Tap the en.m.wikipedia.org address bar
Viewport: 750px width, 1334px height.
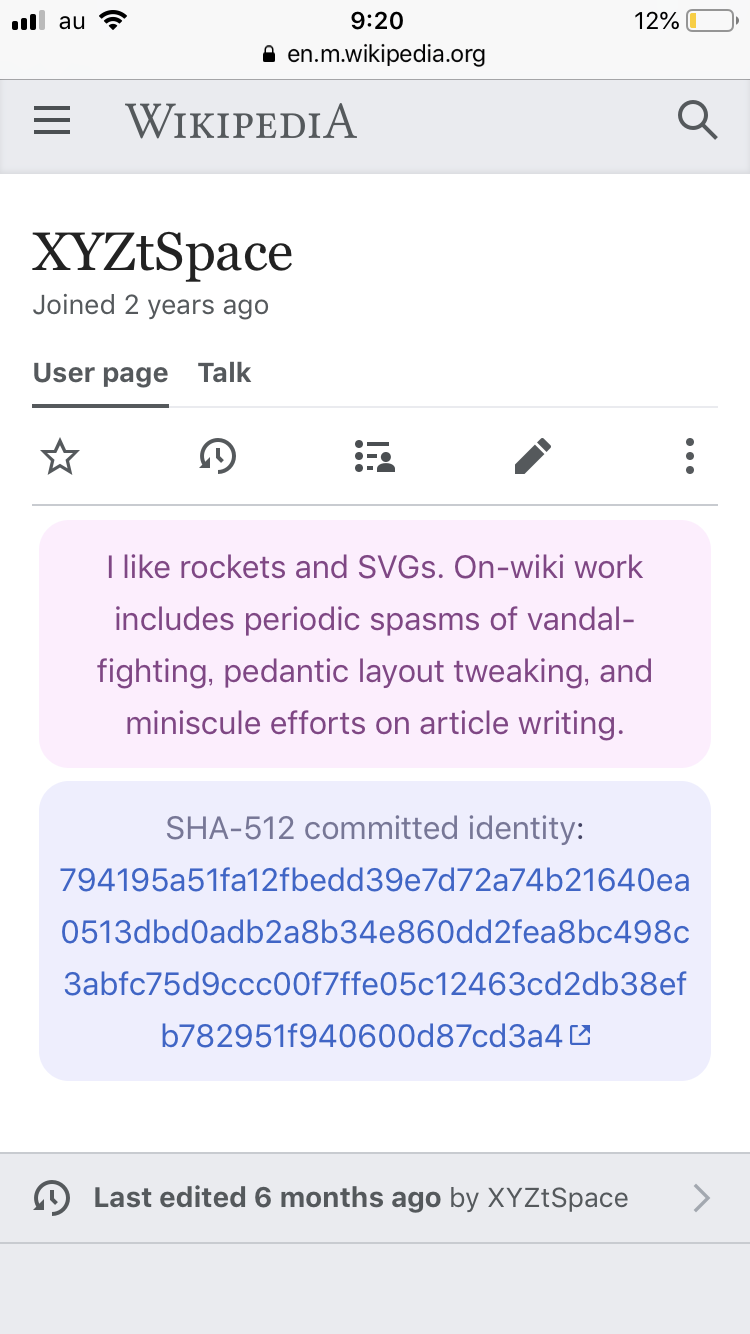point(375,54)
